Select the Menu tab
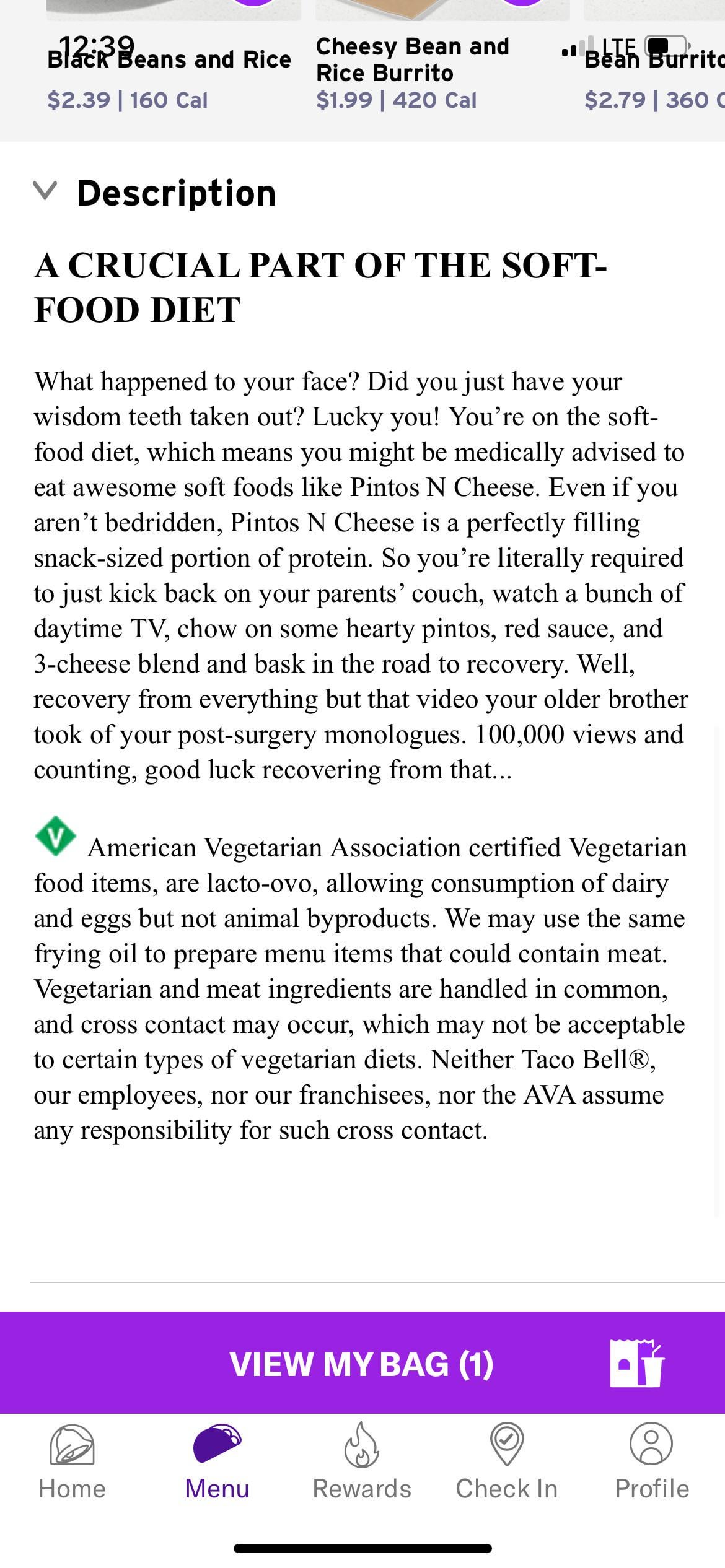This screenshot has width=725, height=1568. click(x=217, y=1461)
